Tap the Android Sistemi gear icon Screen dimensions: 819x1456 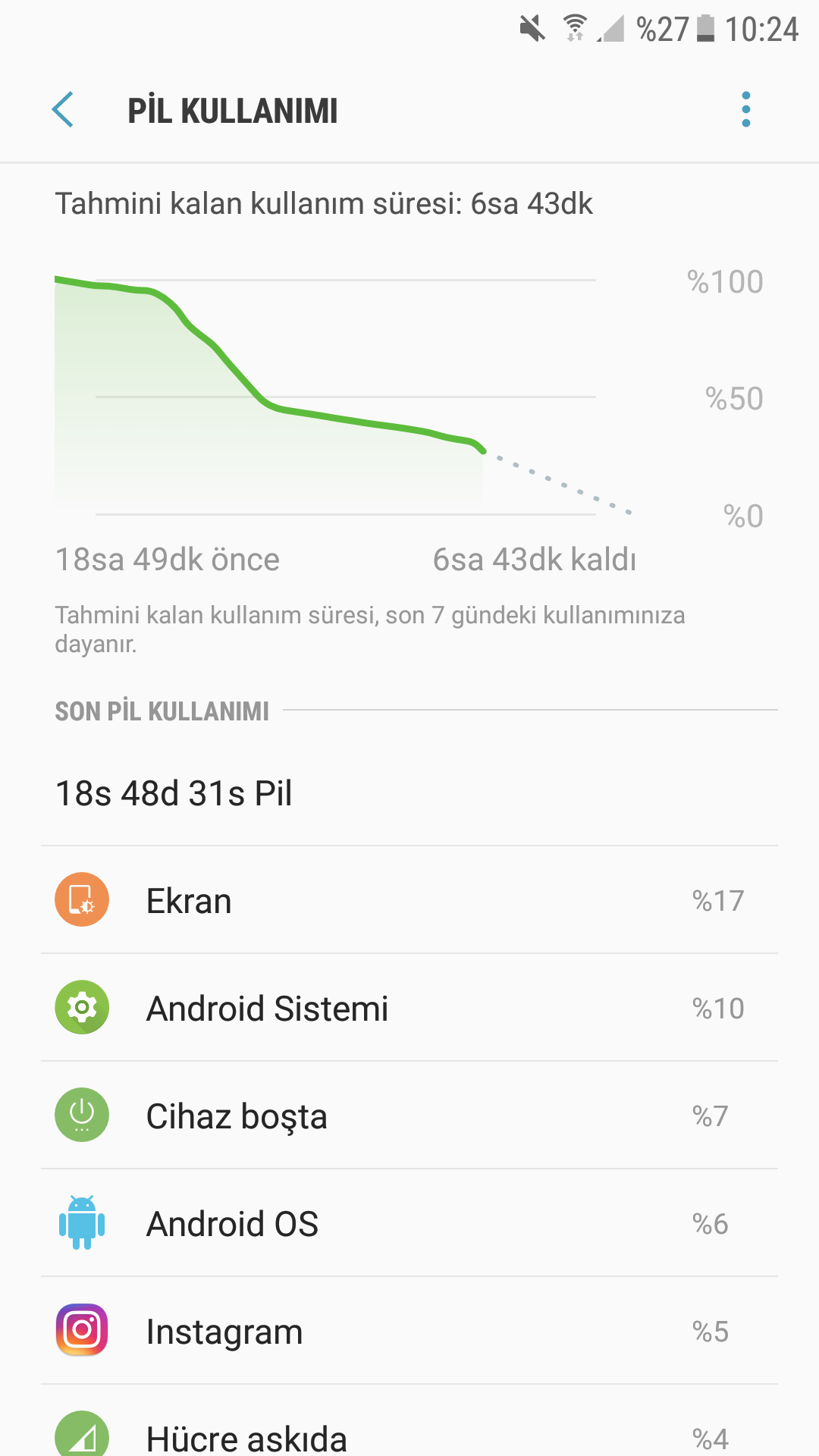pyautogui.click(x=81, y=1008)
